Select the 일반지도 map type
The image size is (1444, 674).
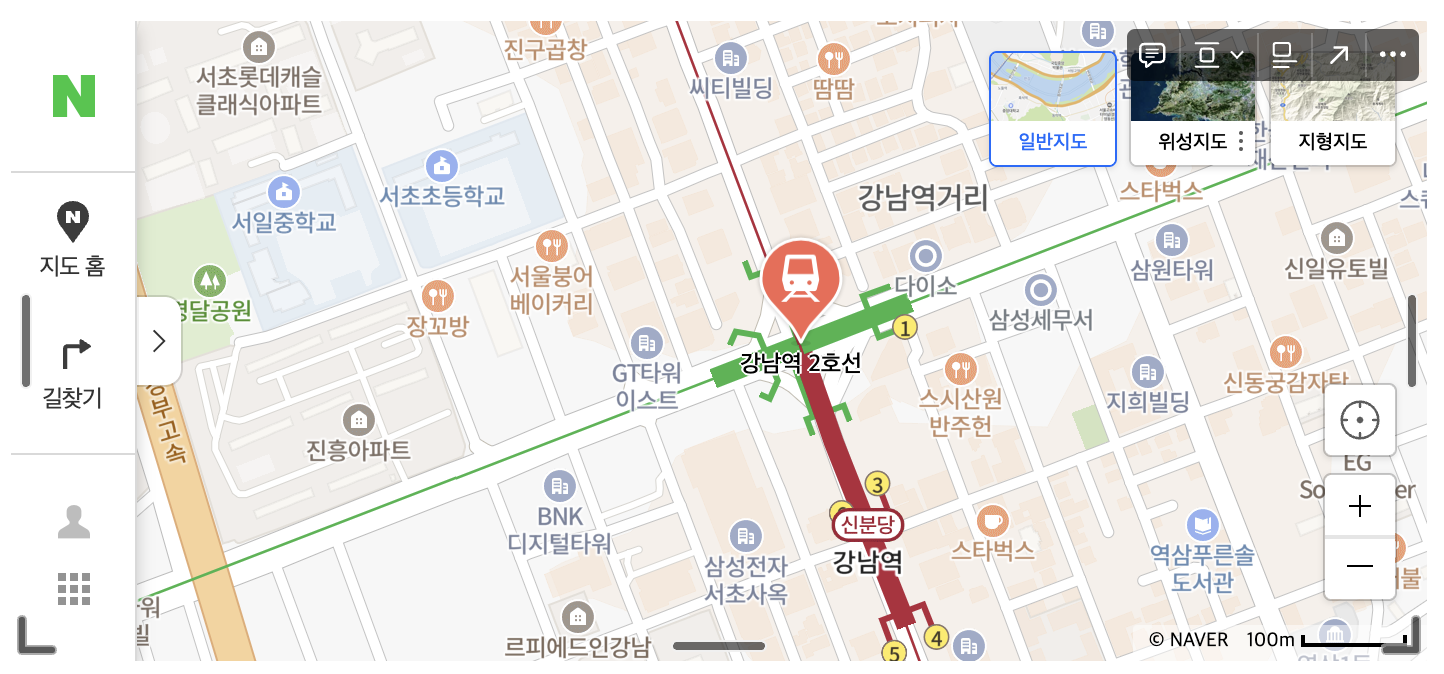coord(1052,108)
